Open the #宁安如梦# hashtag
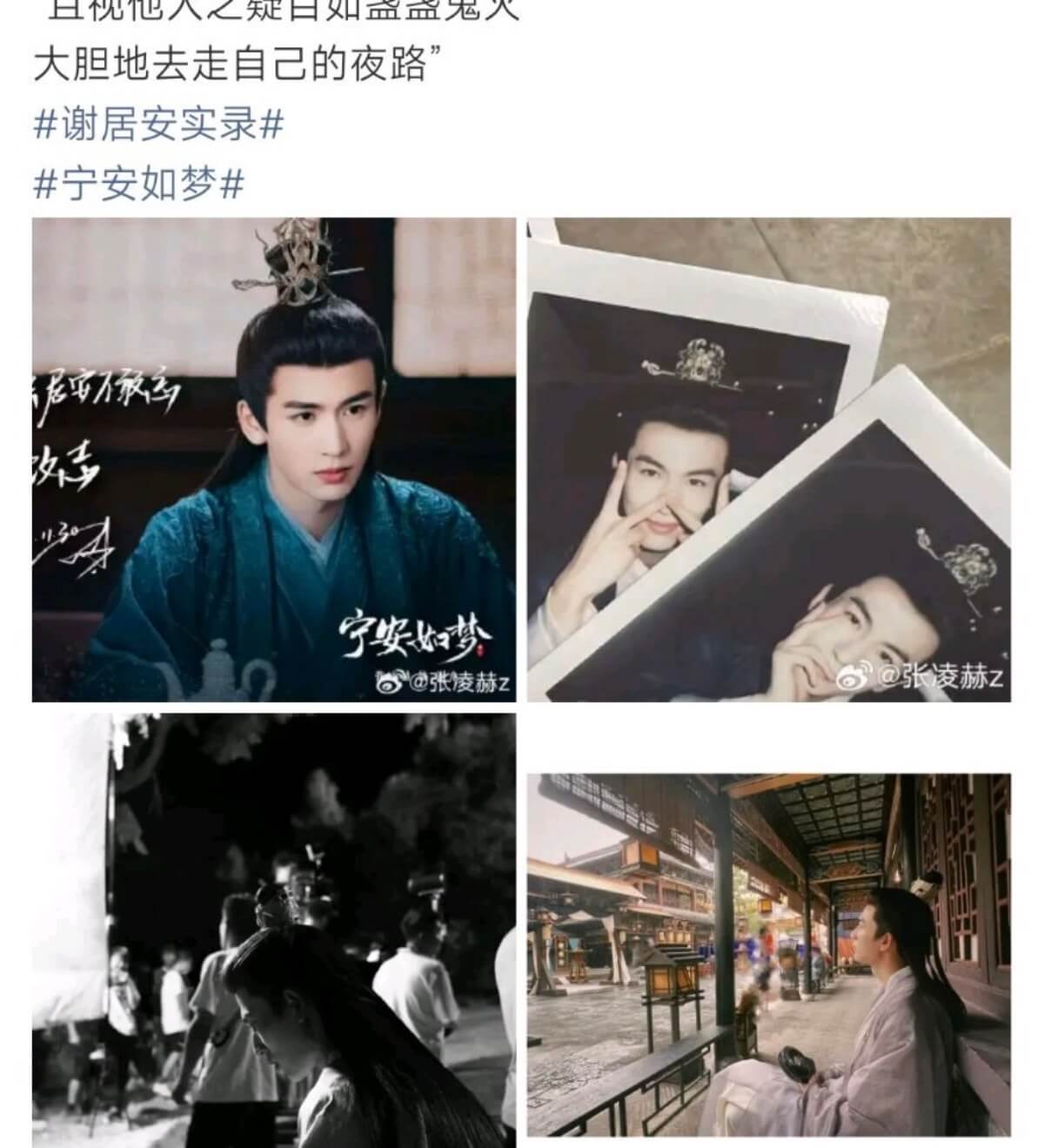This screenshot has height=1148, width=1044. [138, 185]
